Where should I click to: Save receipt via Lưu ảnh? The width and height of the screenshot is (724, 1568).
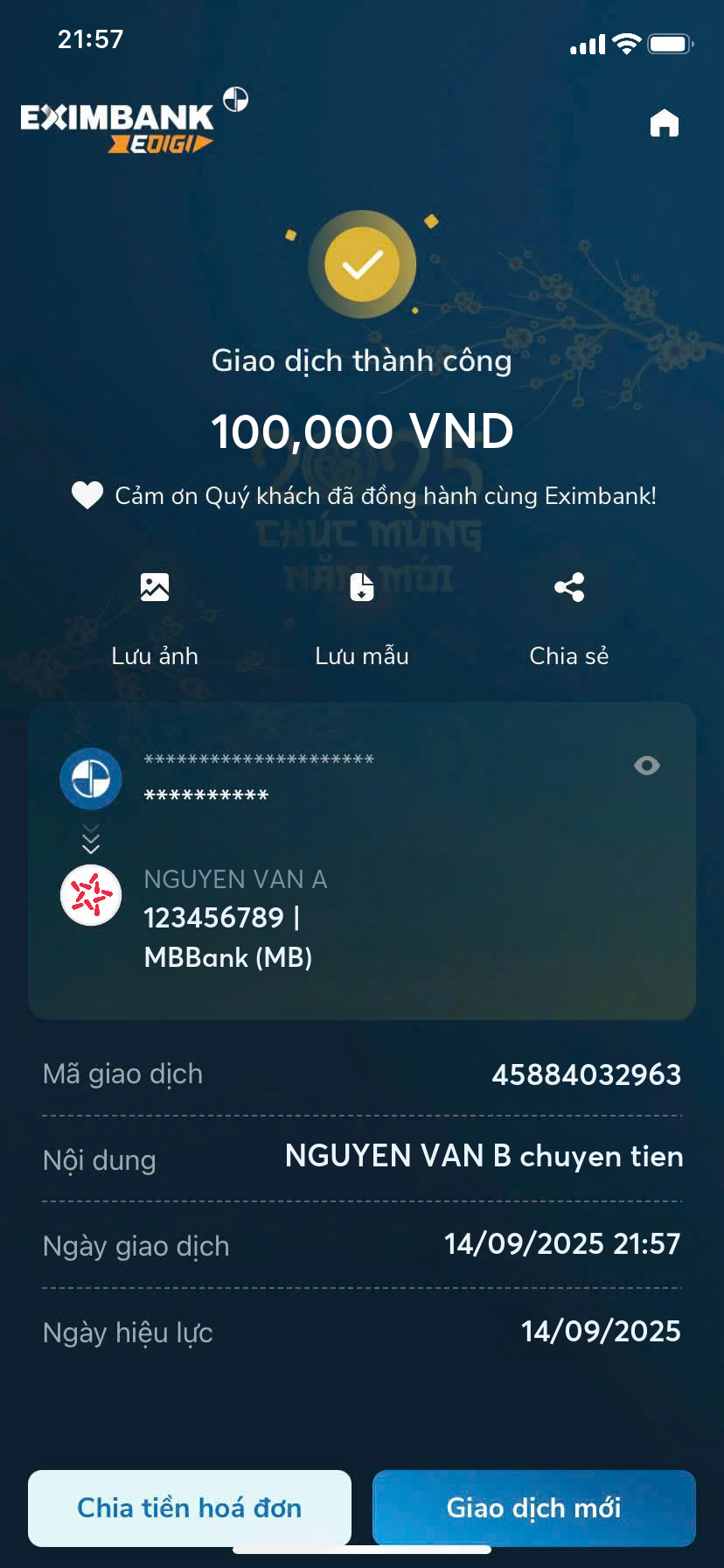(155, 615)
